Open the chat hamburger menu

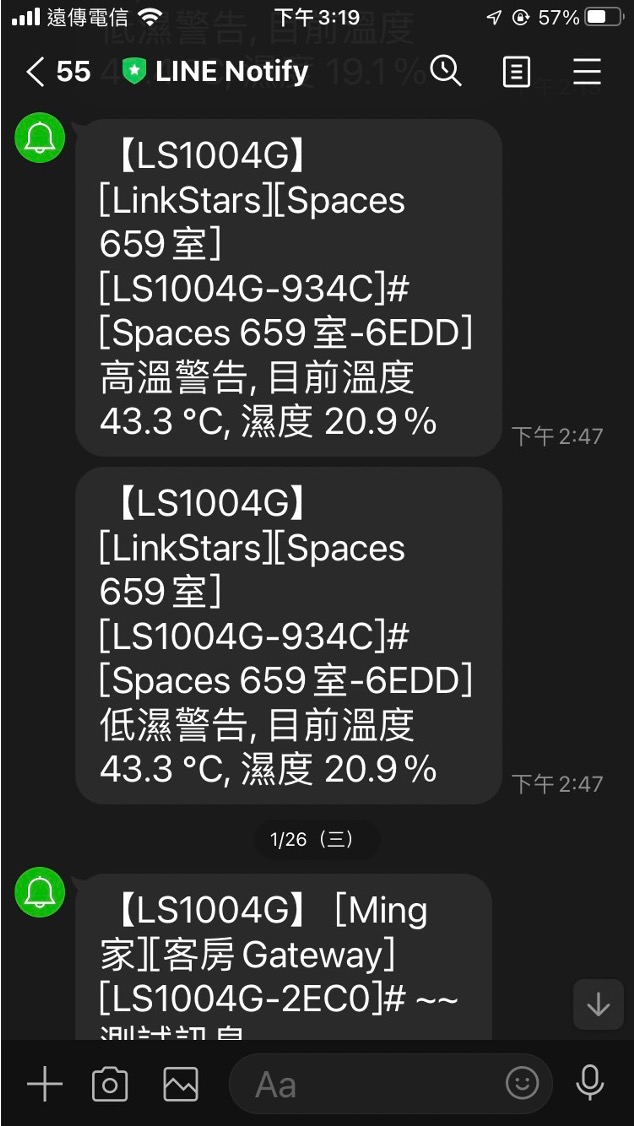[x=586, y=72]
